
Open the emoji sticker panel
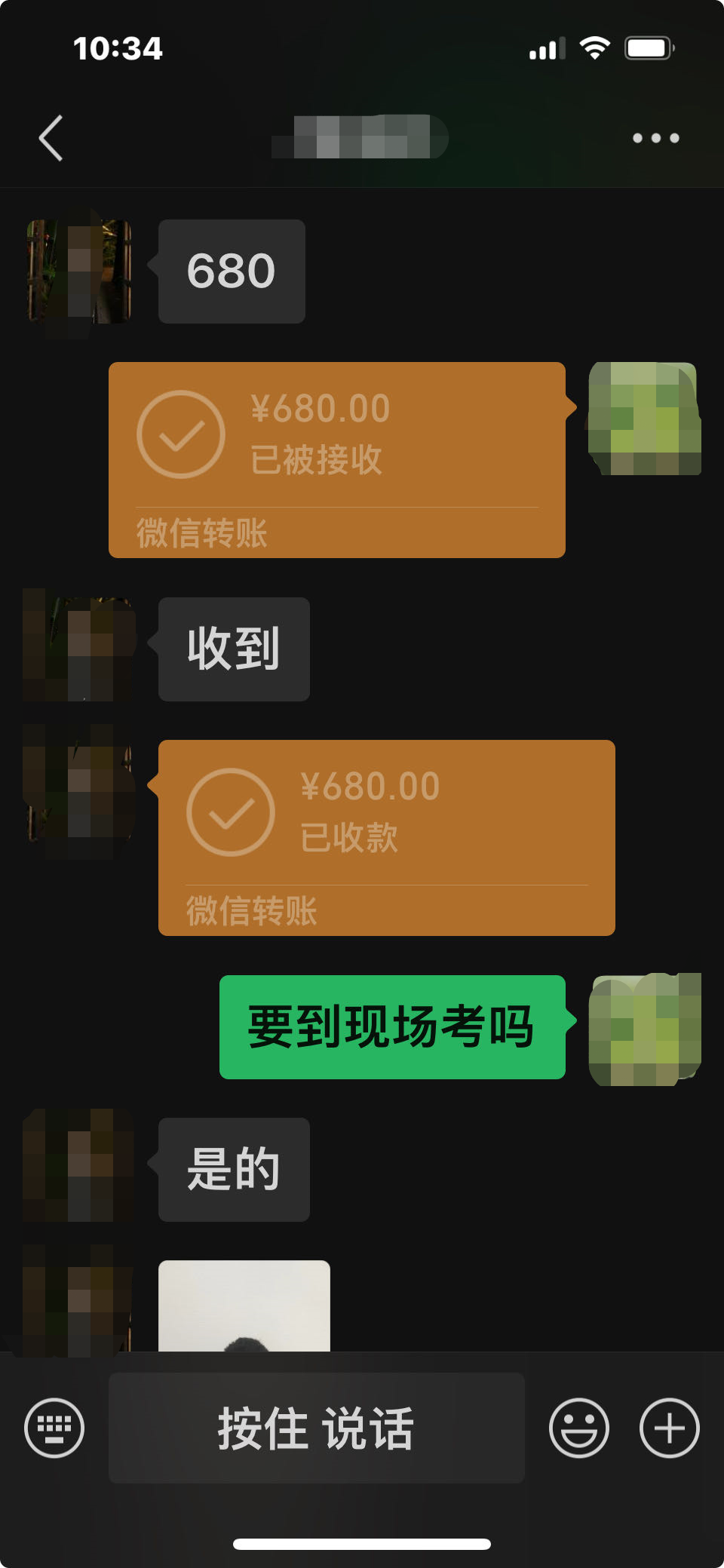pos(578,1428)
